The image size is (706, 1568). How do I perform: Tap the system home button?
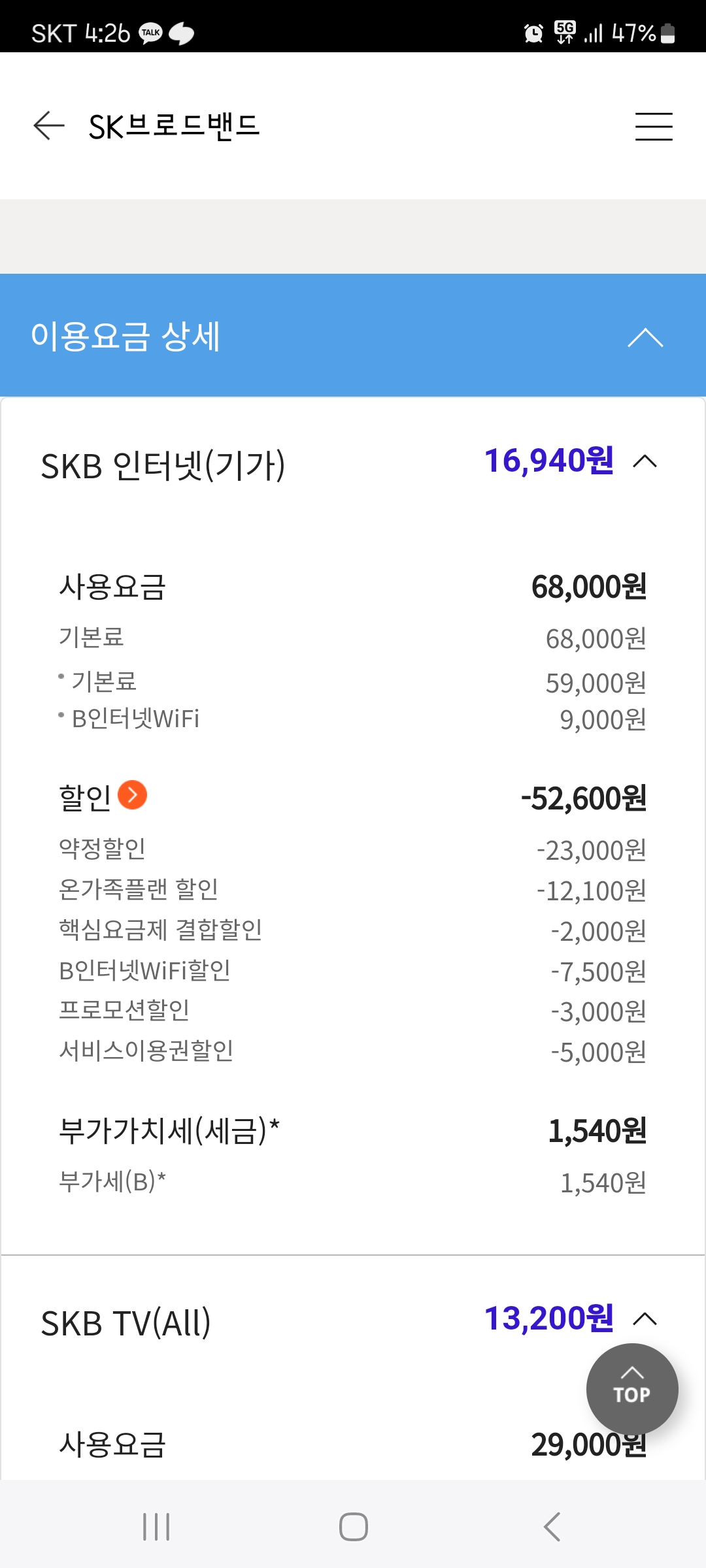353,1527
